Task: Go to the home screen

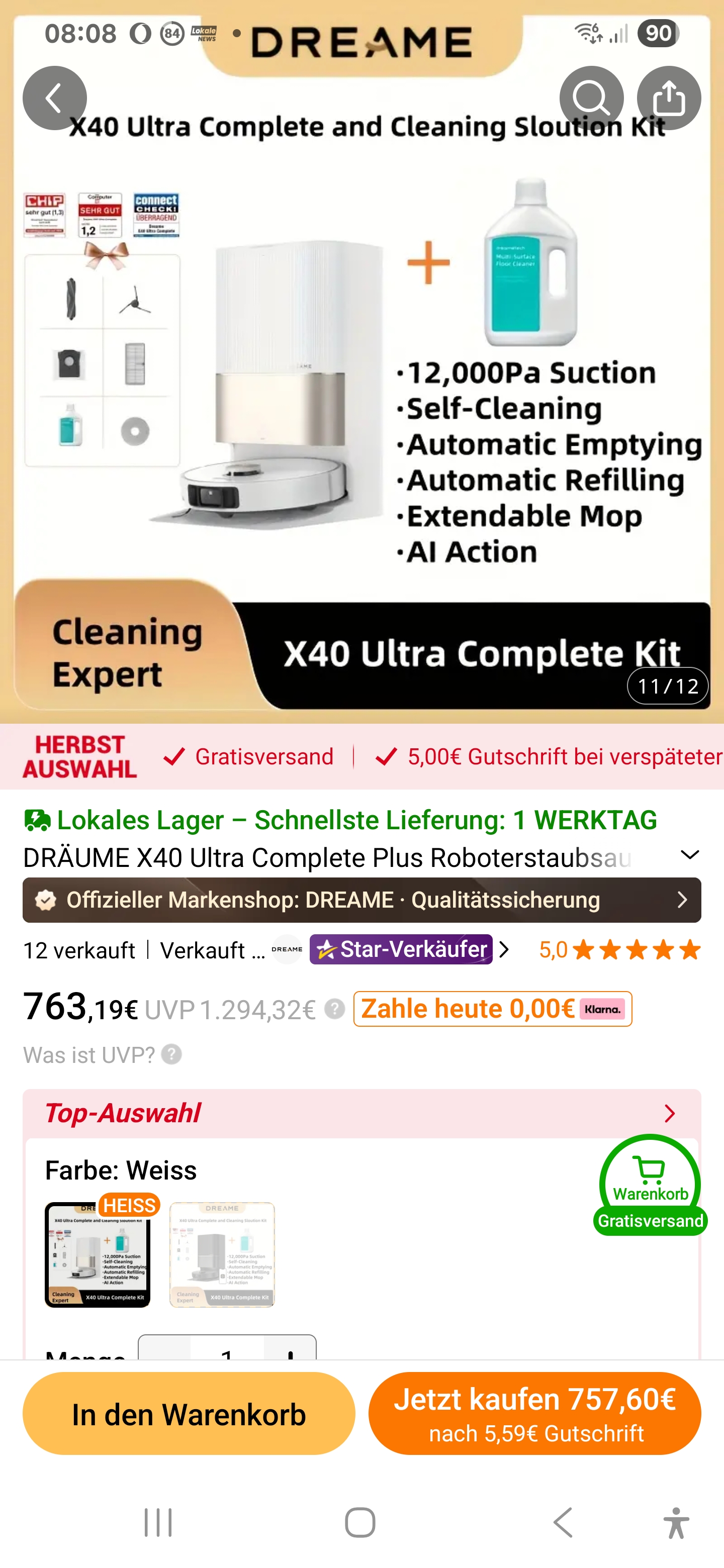Action: point(360,1522)
